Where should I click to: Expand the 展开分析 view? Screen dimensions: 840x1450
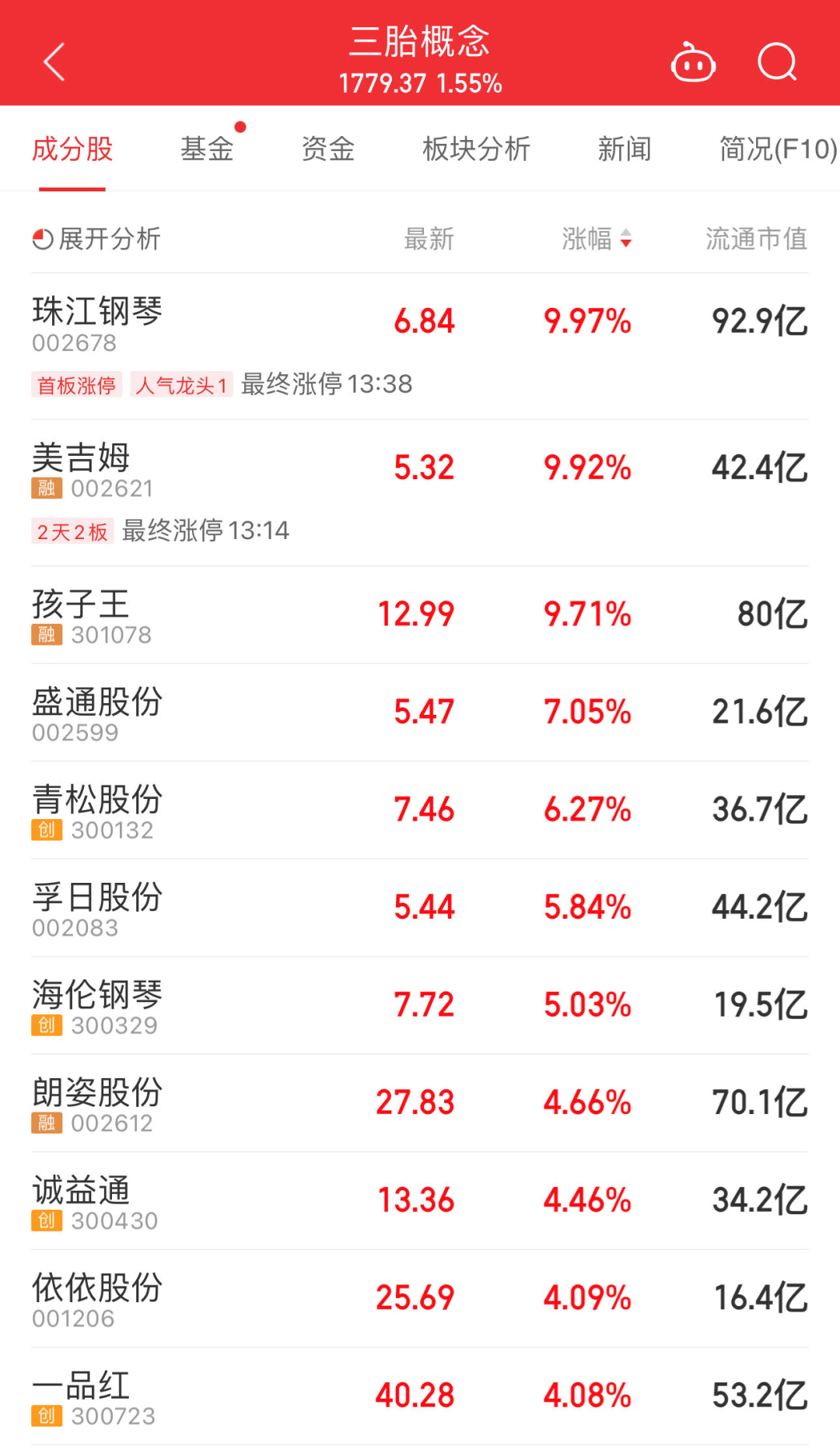(96, 239)
